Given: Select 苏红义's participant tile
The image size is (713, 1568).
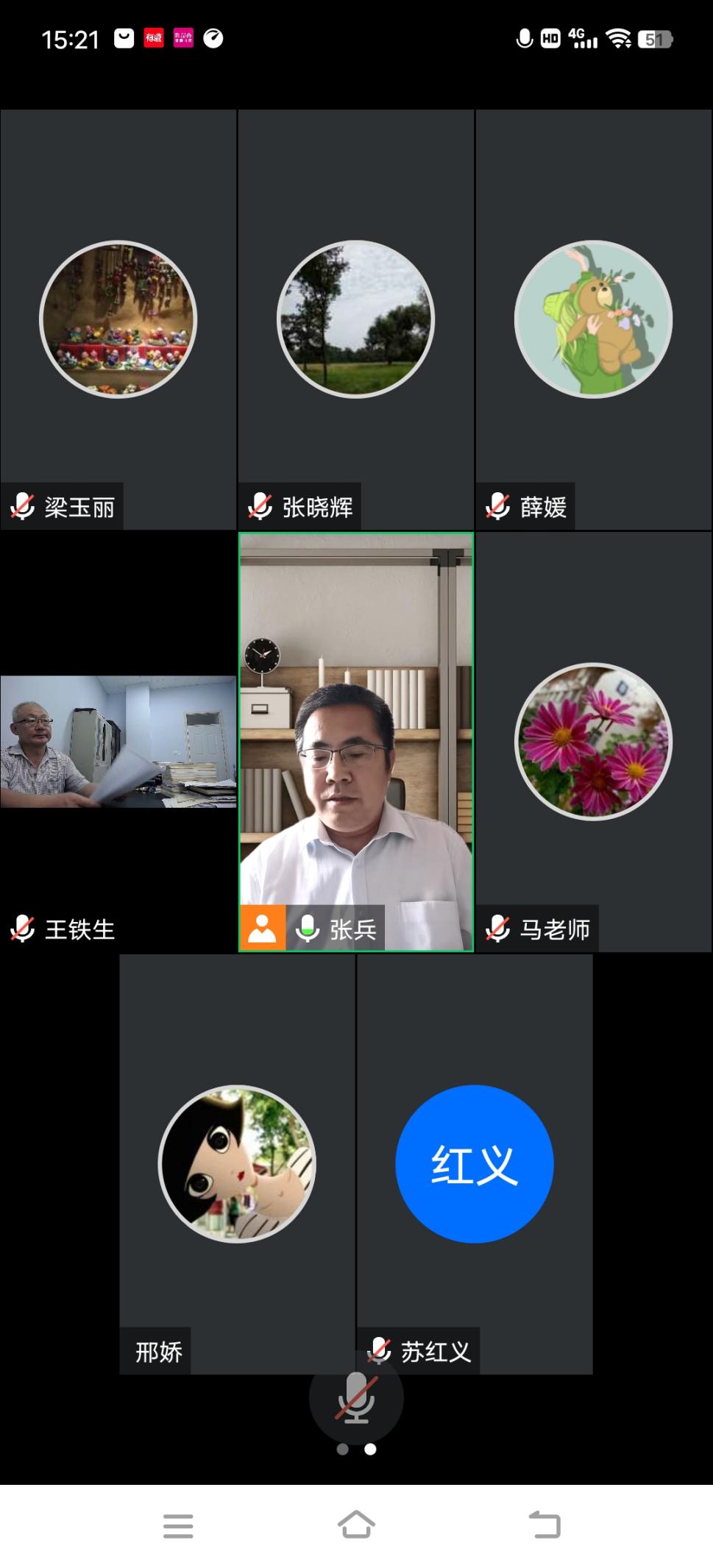Looking at the screenshot, I should [x=475, y=1164].
